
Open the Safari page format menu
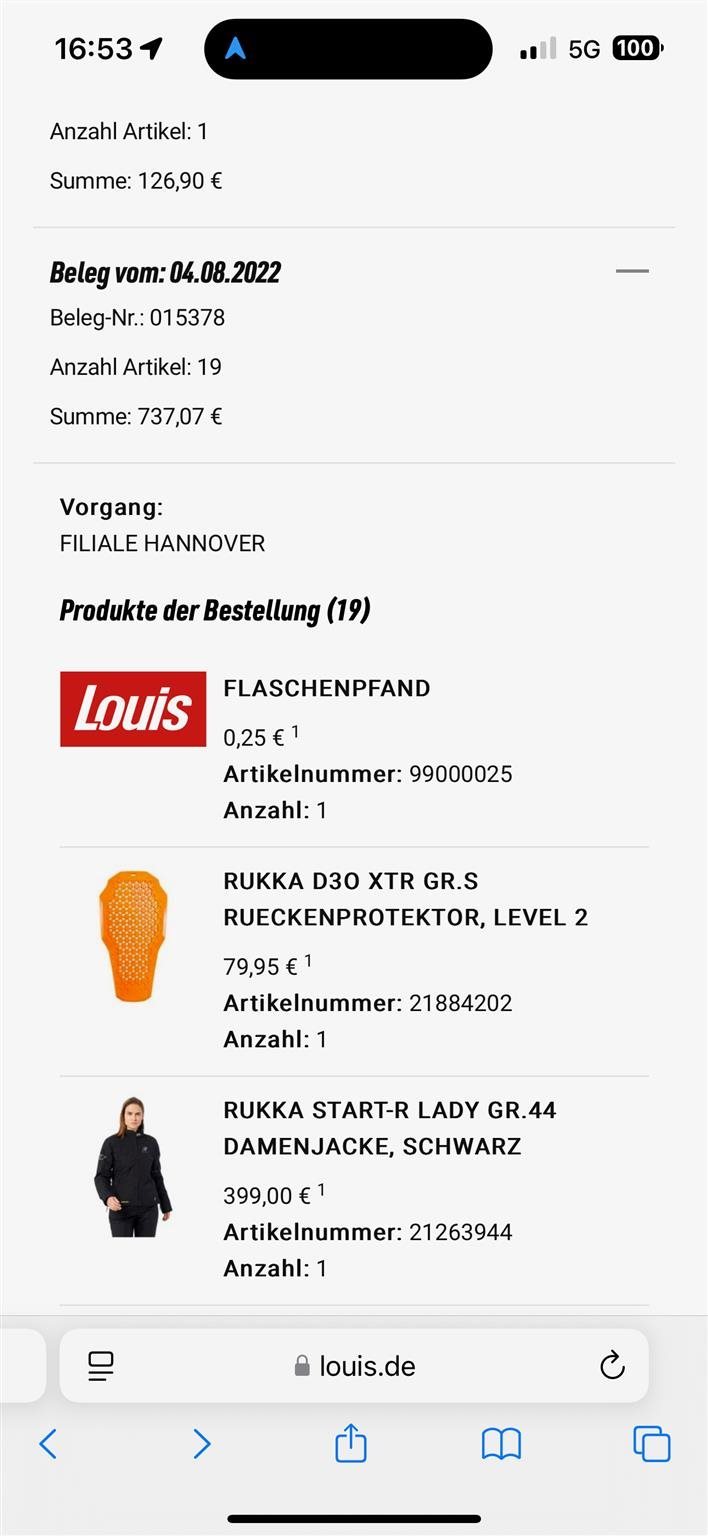[x=101, y=1366]
